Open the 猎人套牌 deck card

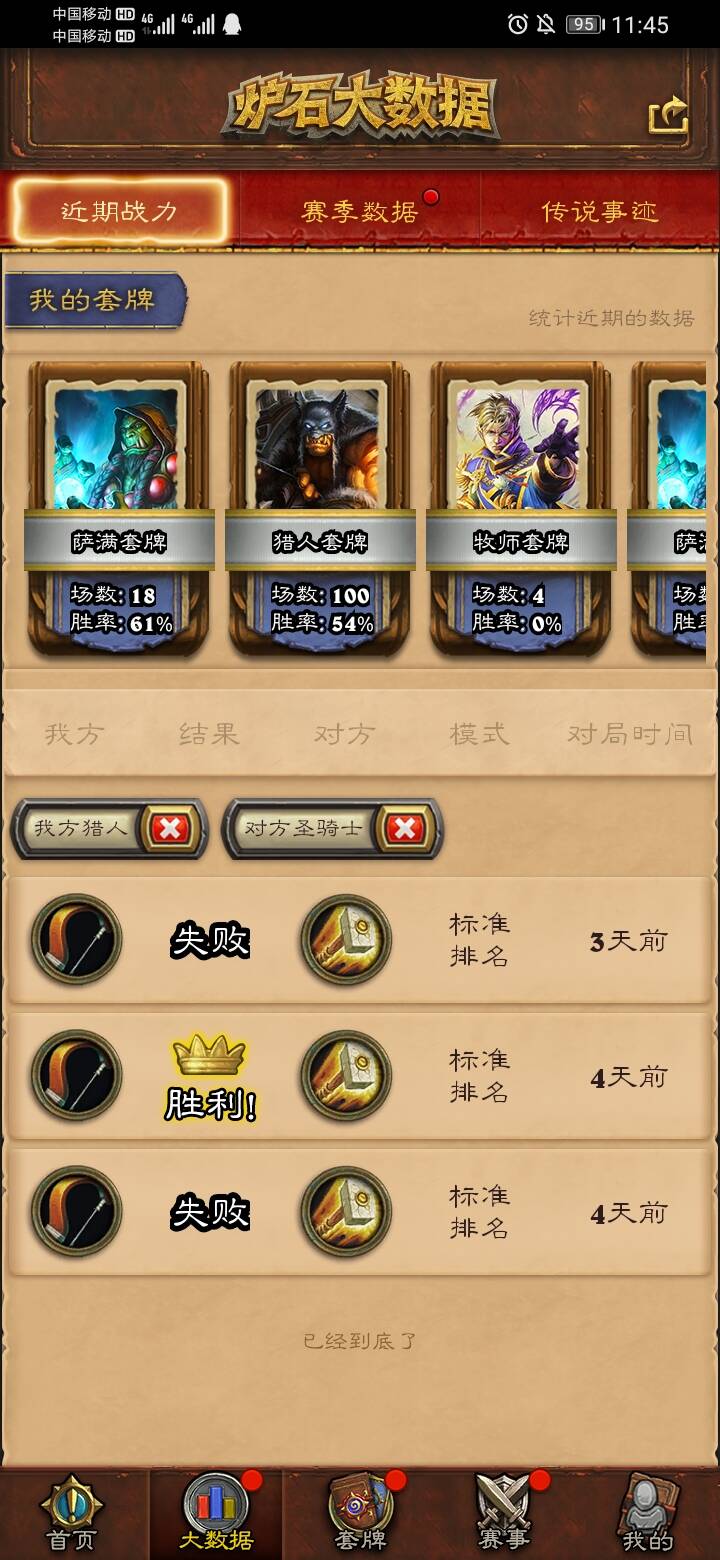click(x=320, y=508)
